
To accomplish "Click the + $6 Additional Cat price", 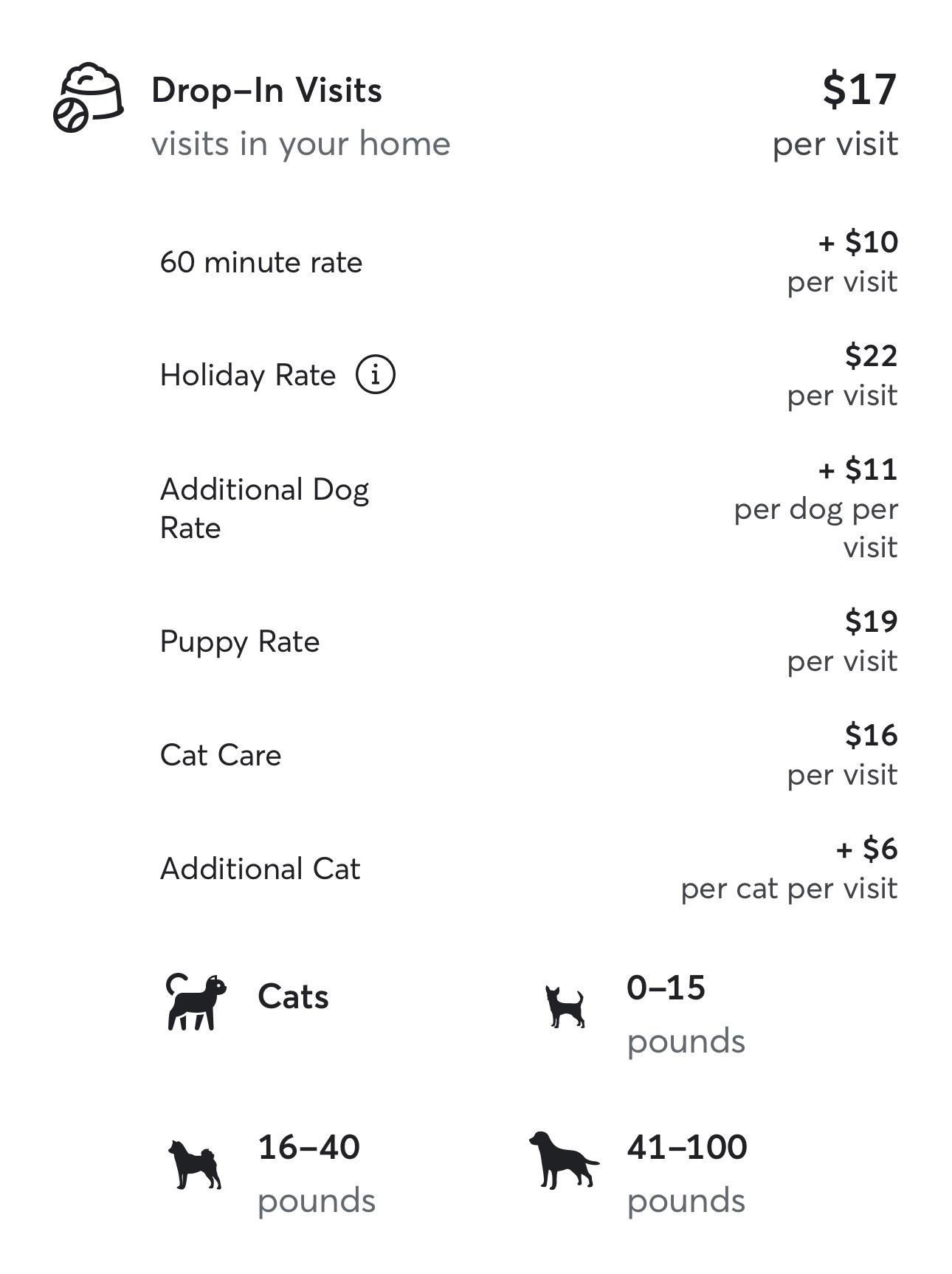I will click(867, 850).
